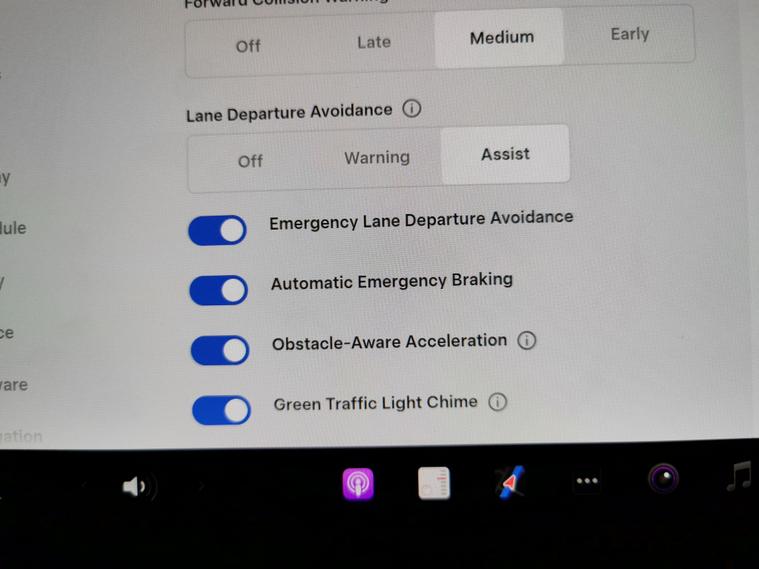Image resolution: width=759 pixels, height=569 pixels.
Task: Open the calendar app icon
Action: point(434,484)
